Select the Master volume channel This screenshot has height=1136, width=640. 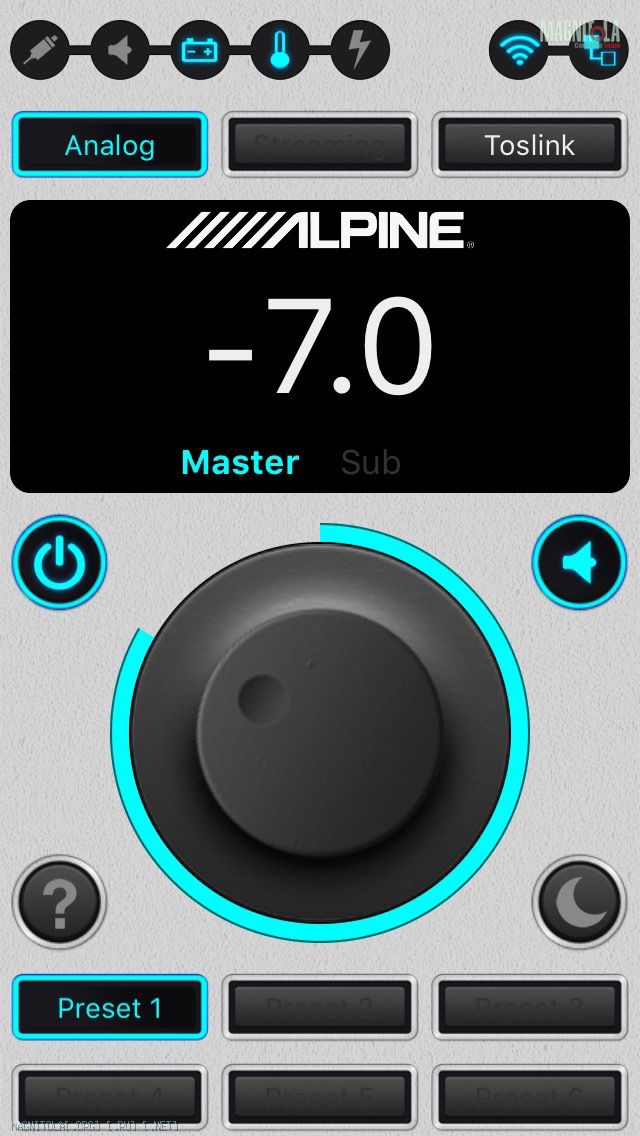pyautogui.click(x=240, y=462)
